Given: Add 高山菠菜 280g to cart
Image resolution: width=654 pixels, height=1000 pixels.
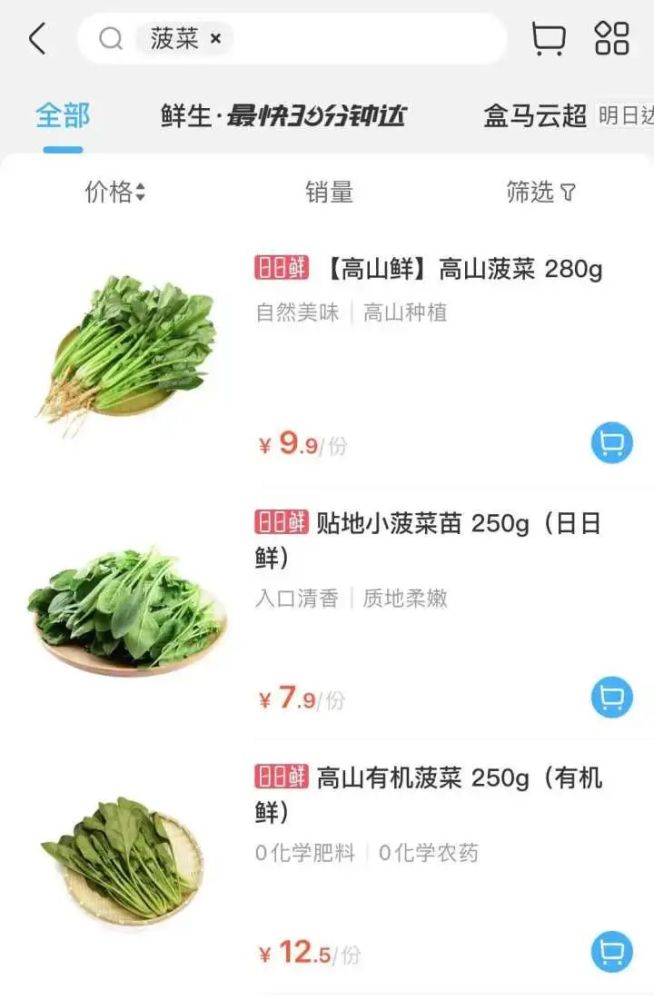Looking at the screenshot, I should click(612, 442).
